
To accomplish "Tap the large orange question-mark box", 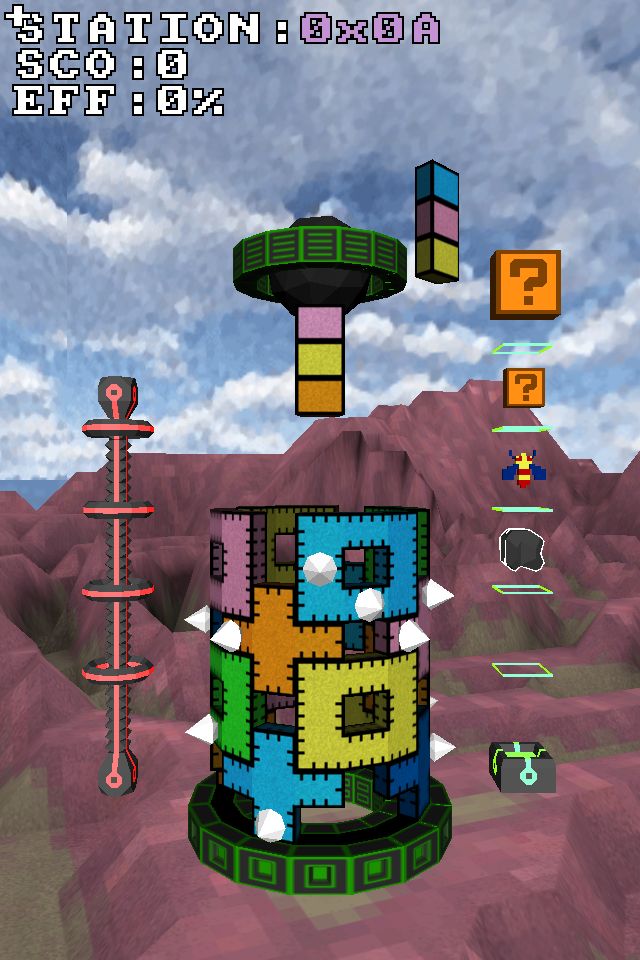I will (x=526, y=284).
